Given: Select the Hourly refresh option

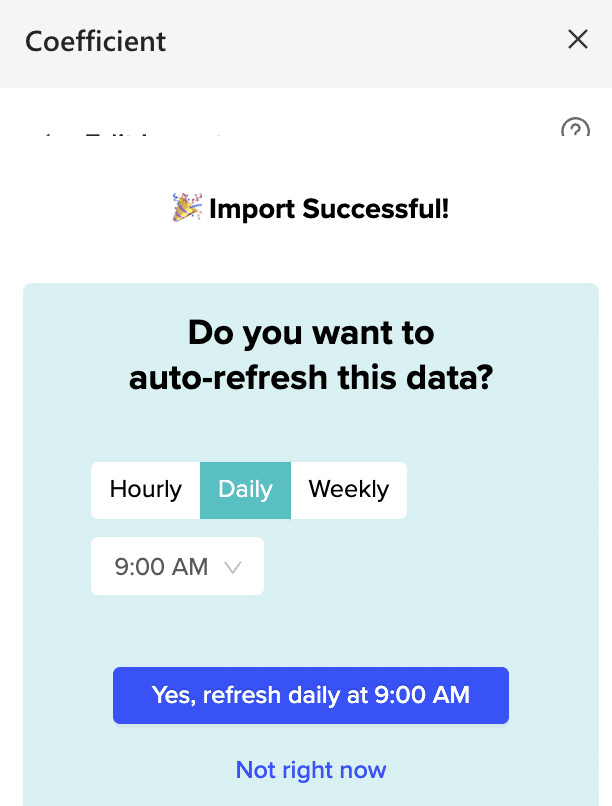Looking at the screenshot, I should (x=146, y=490).
